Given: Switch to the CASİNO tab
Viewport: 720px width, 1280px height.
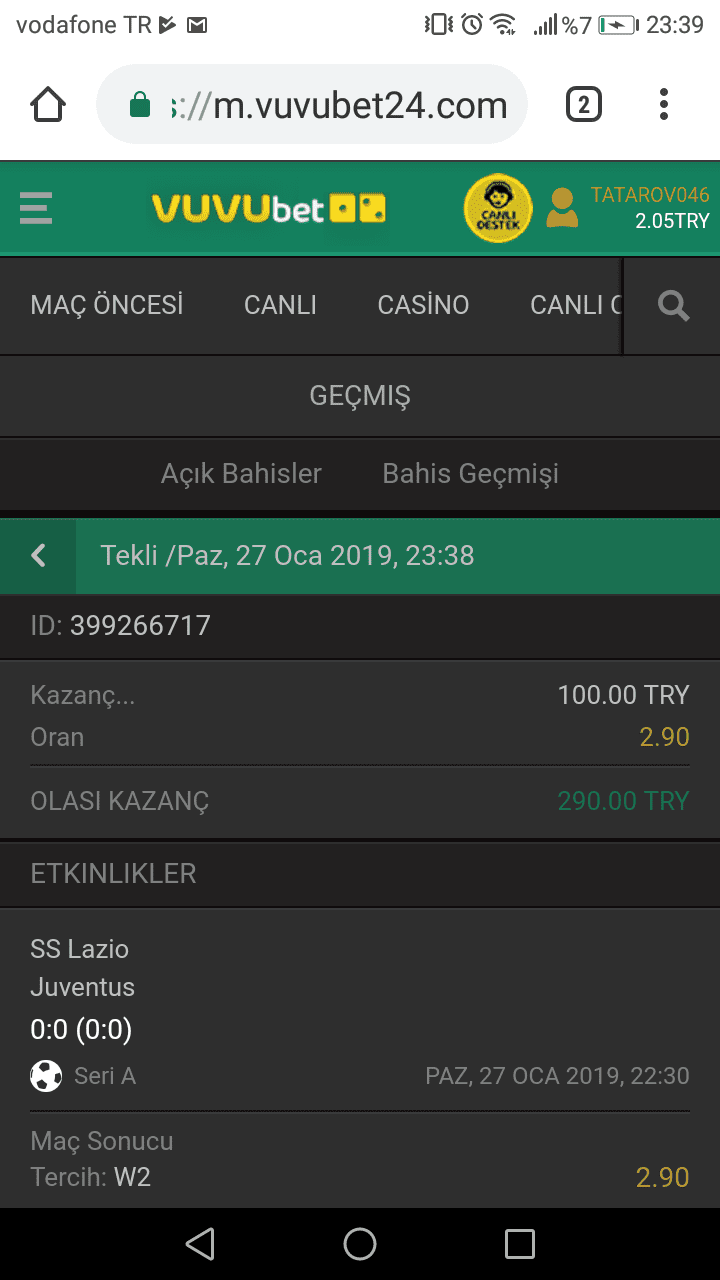Looking at the screenshot, I should click(423, 305).
